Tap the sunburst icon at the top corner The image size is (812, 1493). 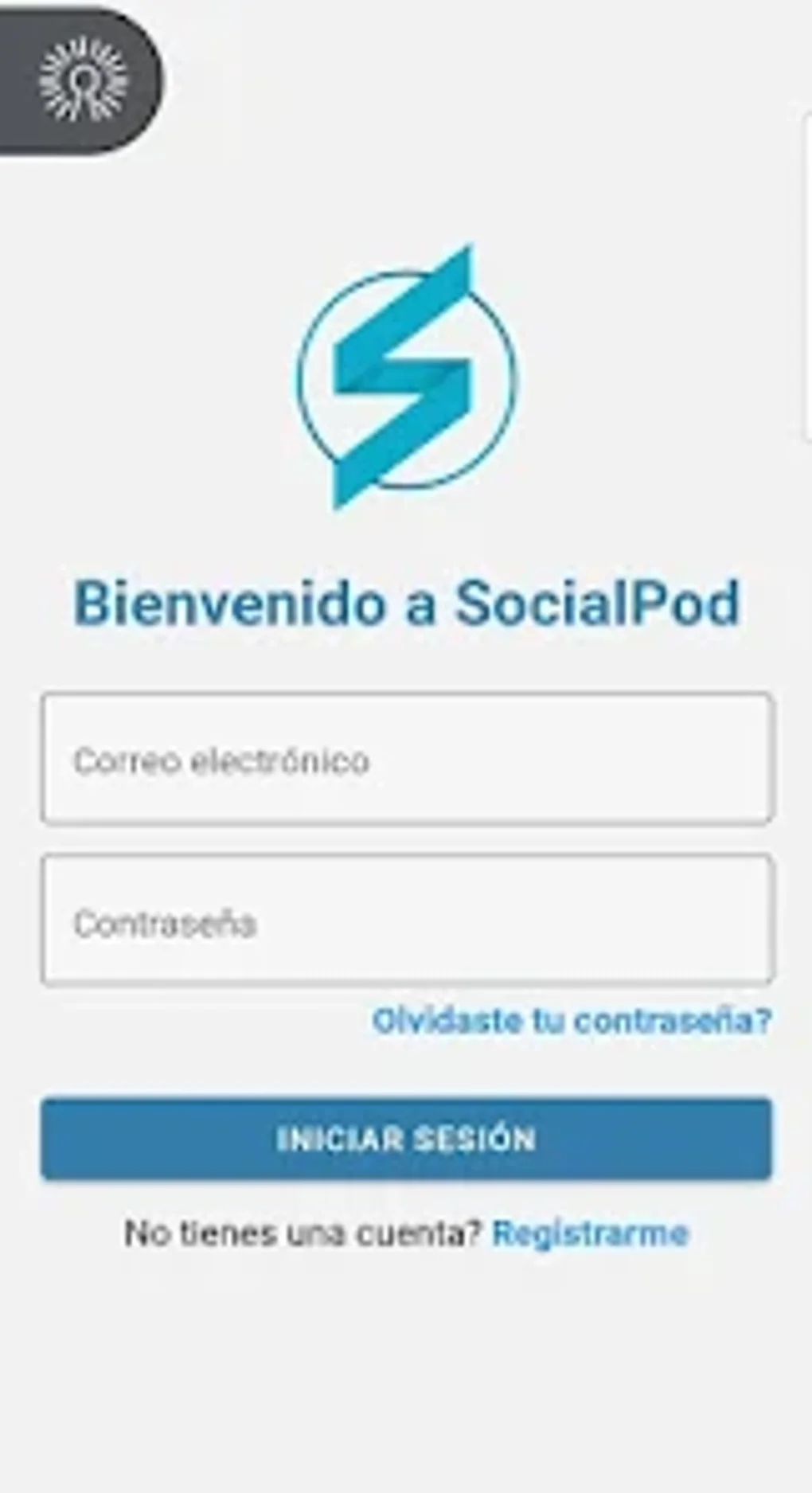(x=83, y=80)
